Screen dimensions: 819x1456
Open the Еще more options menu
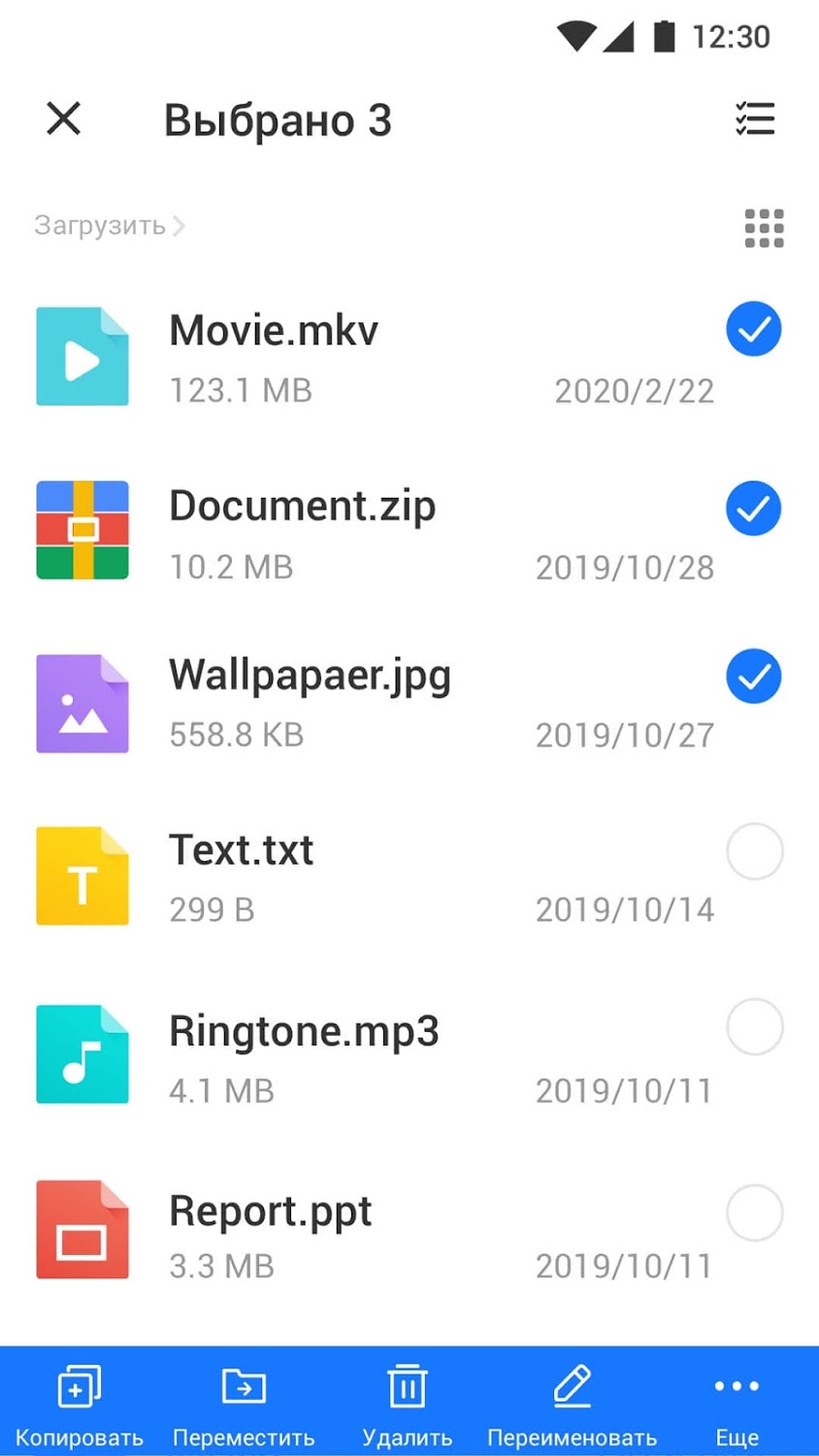(737, 1403)
